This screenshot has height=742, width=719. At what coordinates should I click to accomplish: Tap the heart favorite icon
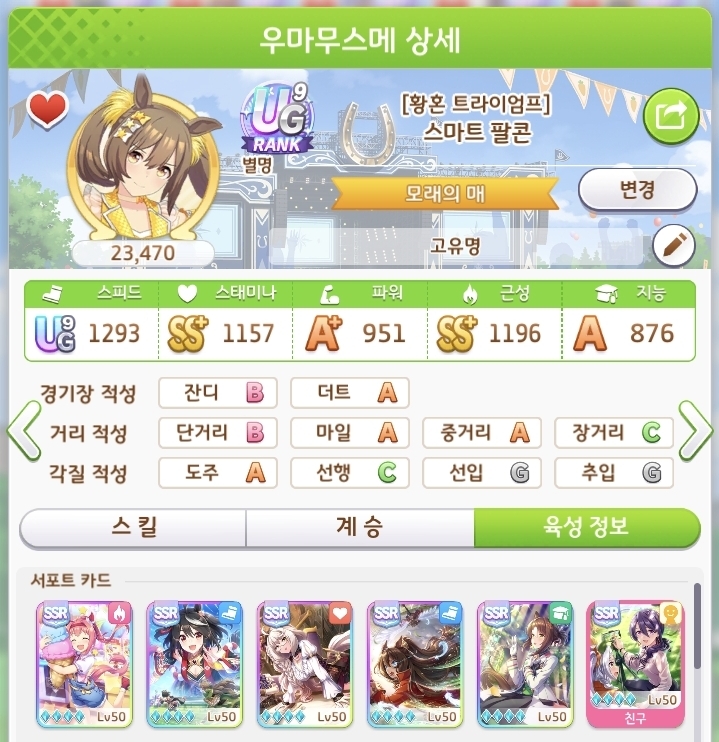pyautogui.click(x=47, y=108)
